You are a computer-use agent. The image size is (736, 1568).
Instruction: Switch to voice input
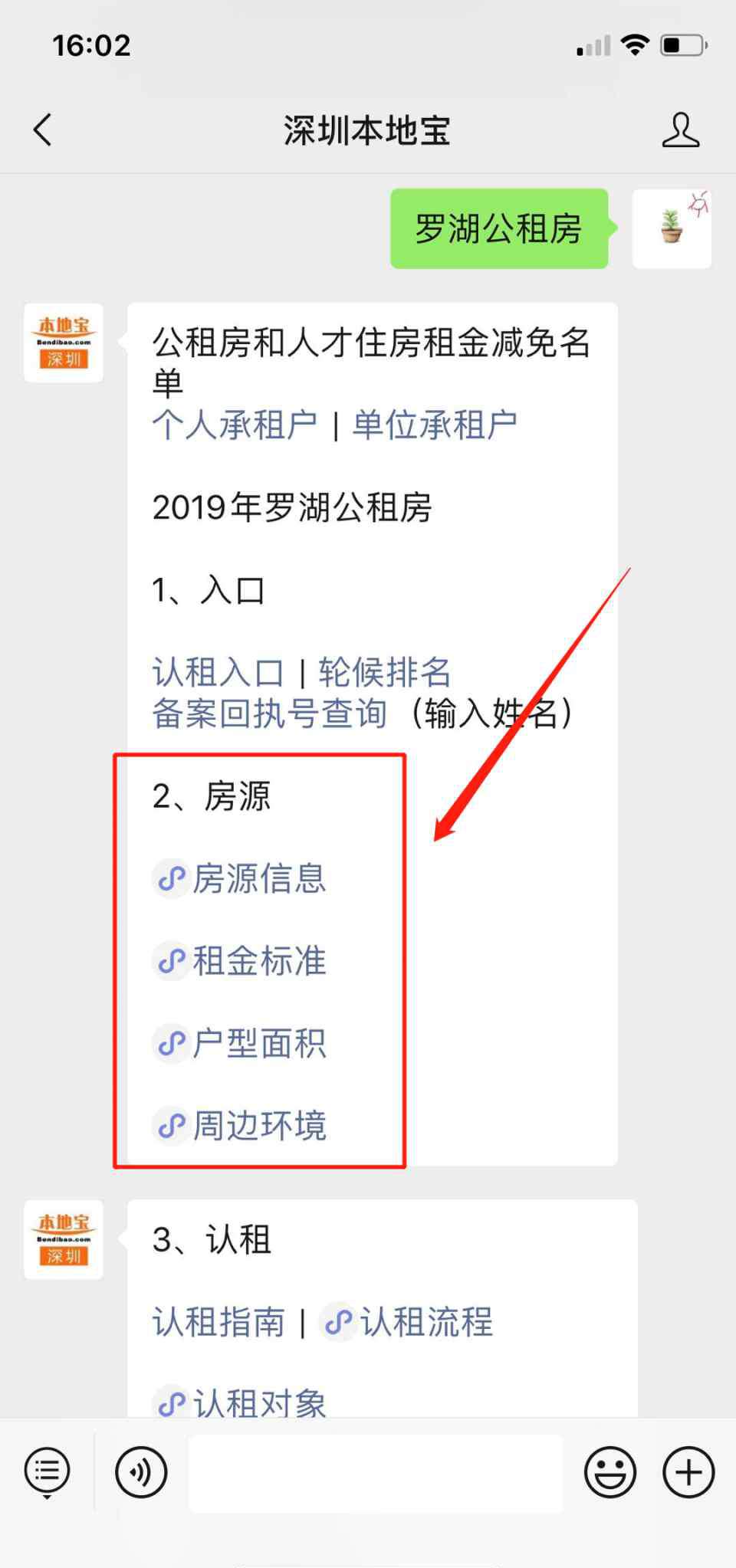141,1471
